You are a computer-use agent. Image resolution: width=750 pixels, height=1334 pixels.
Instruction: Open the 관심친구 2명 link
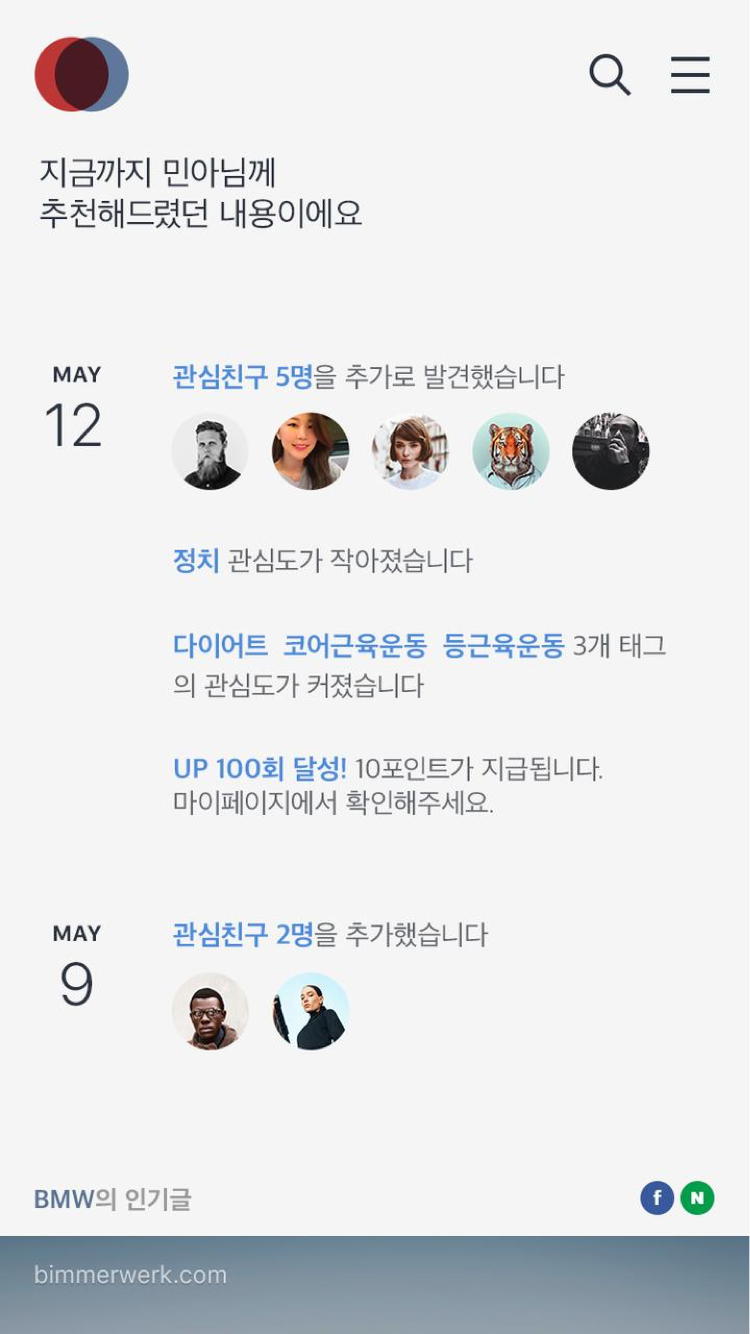click(243, 935)
